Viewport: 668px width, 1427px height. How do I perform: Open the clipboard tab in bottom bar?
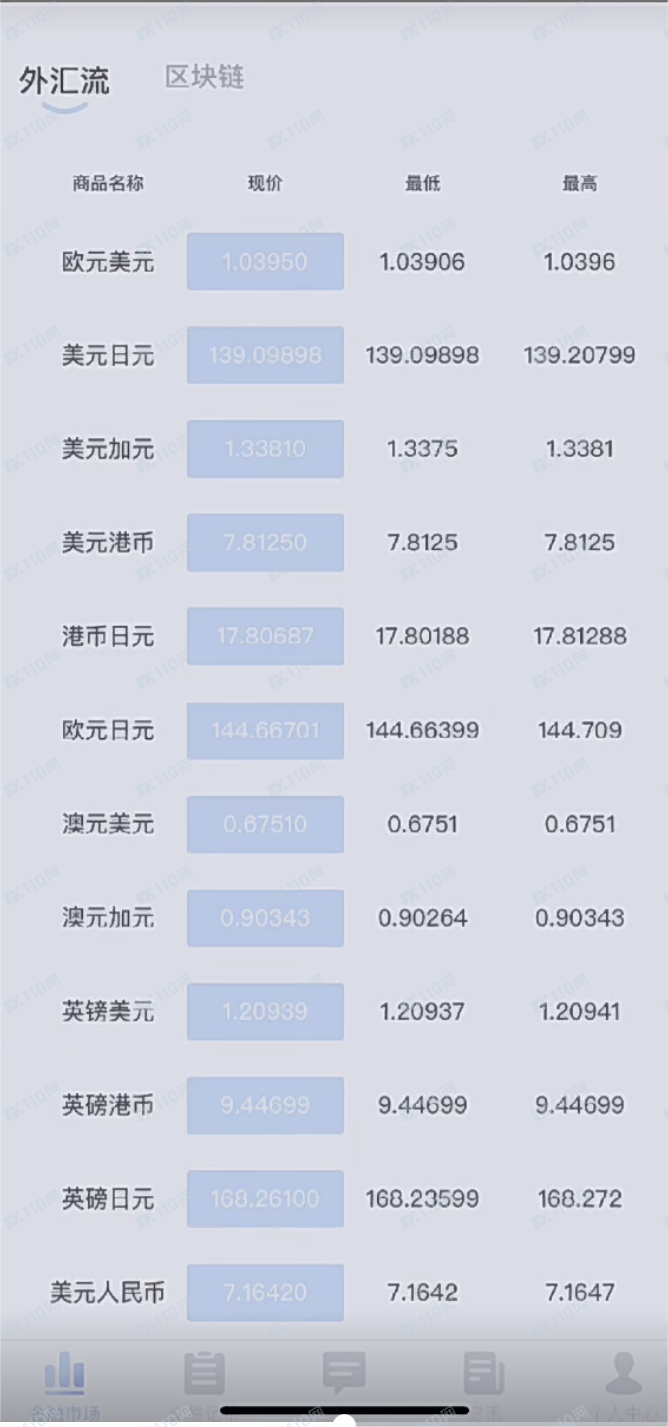pos(205,1385)
